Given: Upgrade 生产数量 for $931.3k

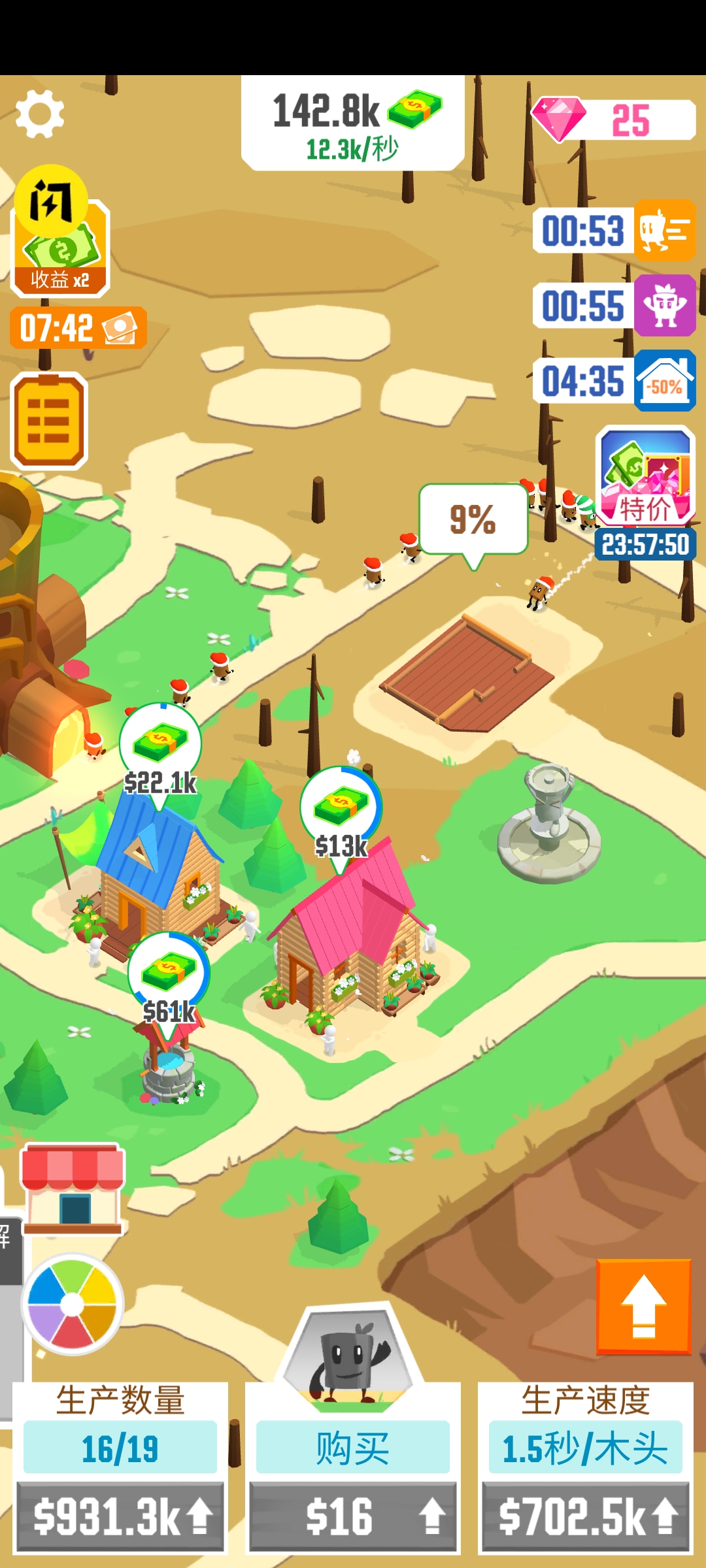Looking at the screenshot, I should click(121, 1516).
